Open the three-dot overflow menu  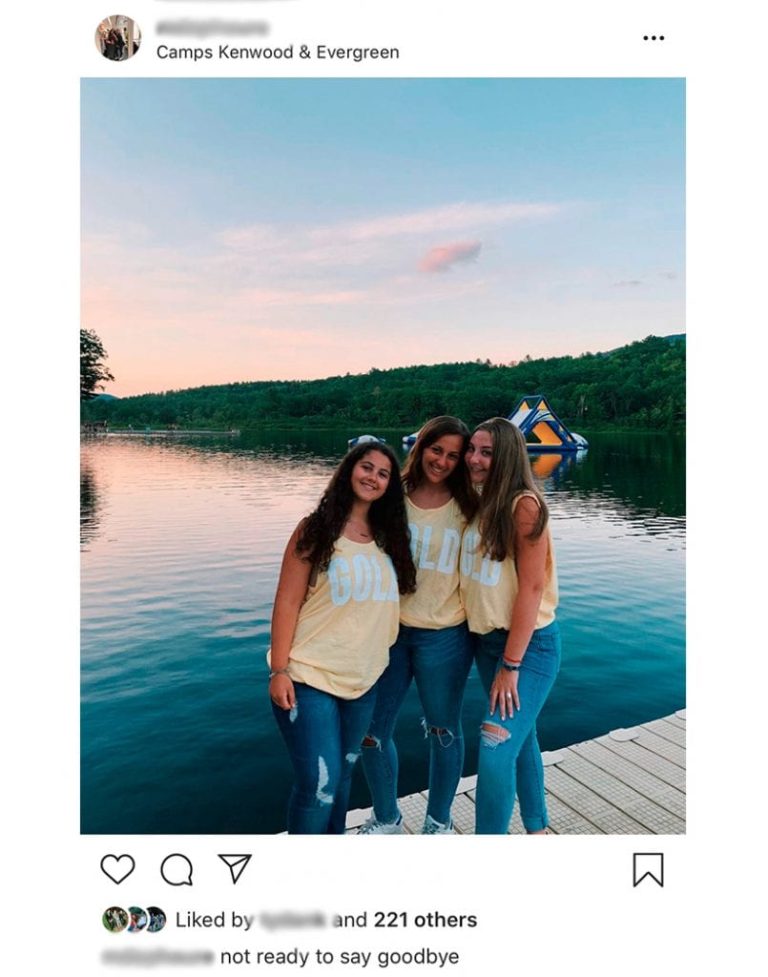[x=653, y=38]
